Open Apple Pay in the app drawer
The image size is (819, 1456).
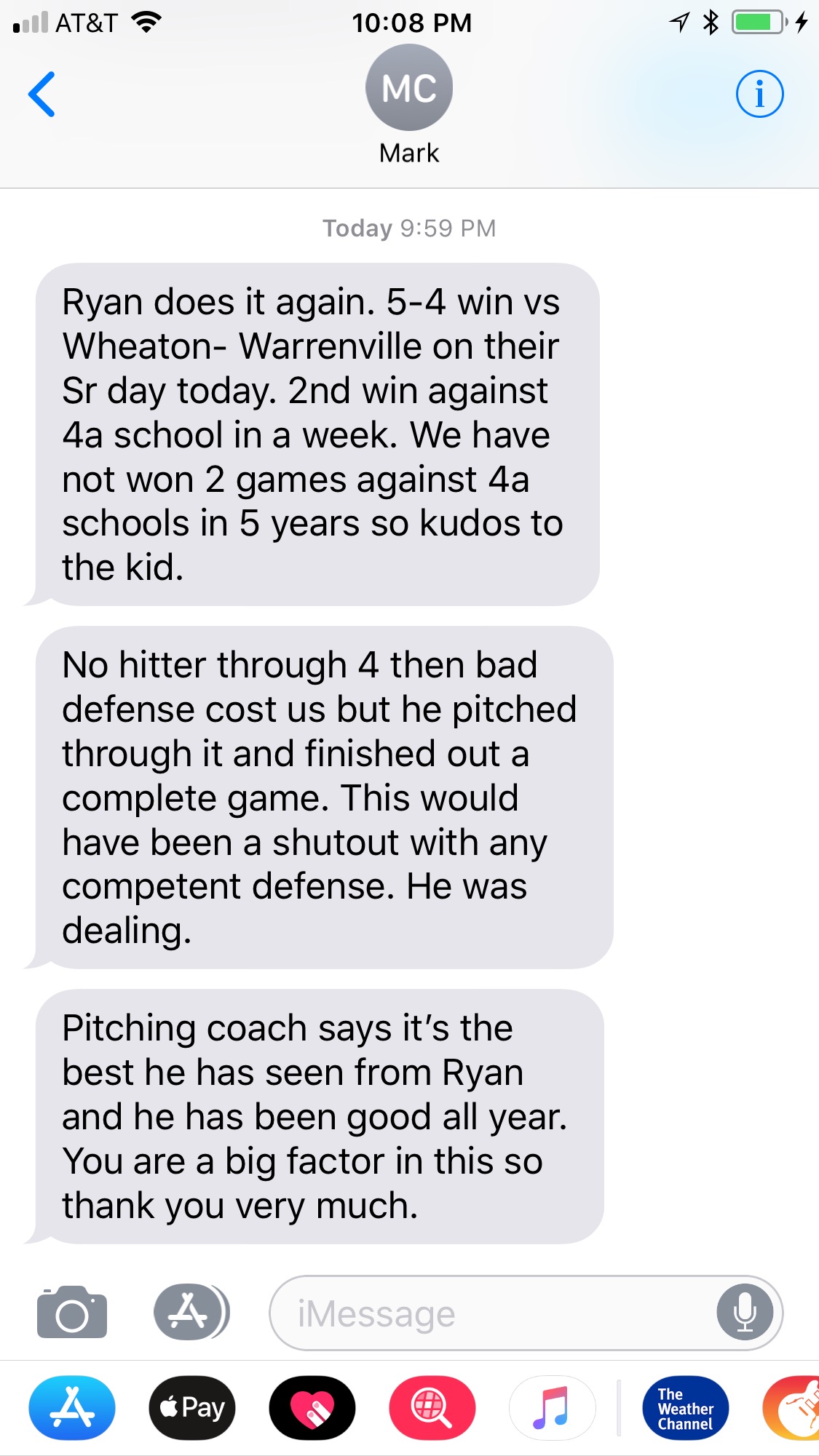point(192,1408)
